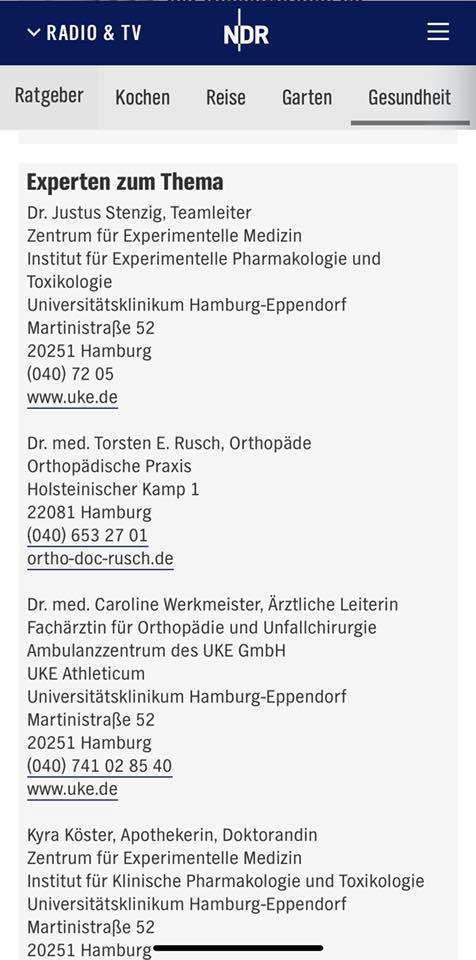
Task: Select the Gesundheit tab
Action: 410,97
